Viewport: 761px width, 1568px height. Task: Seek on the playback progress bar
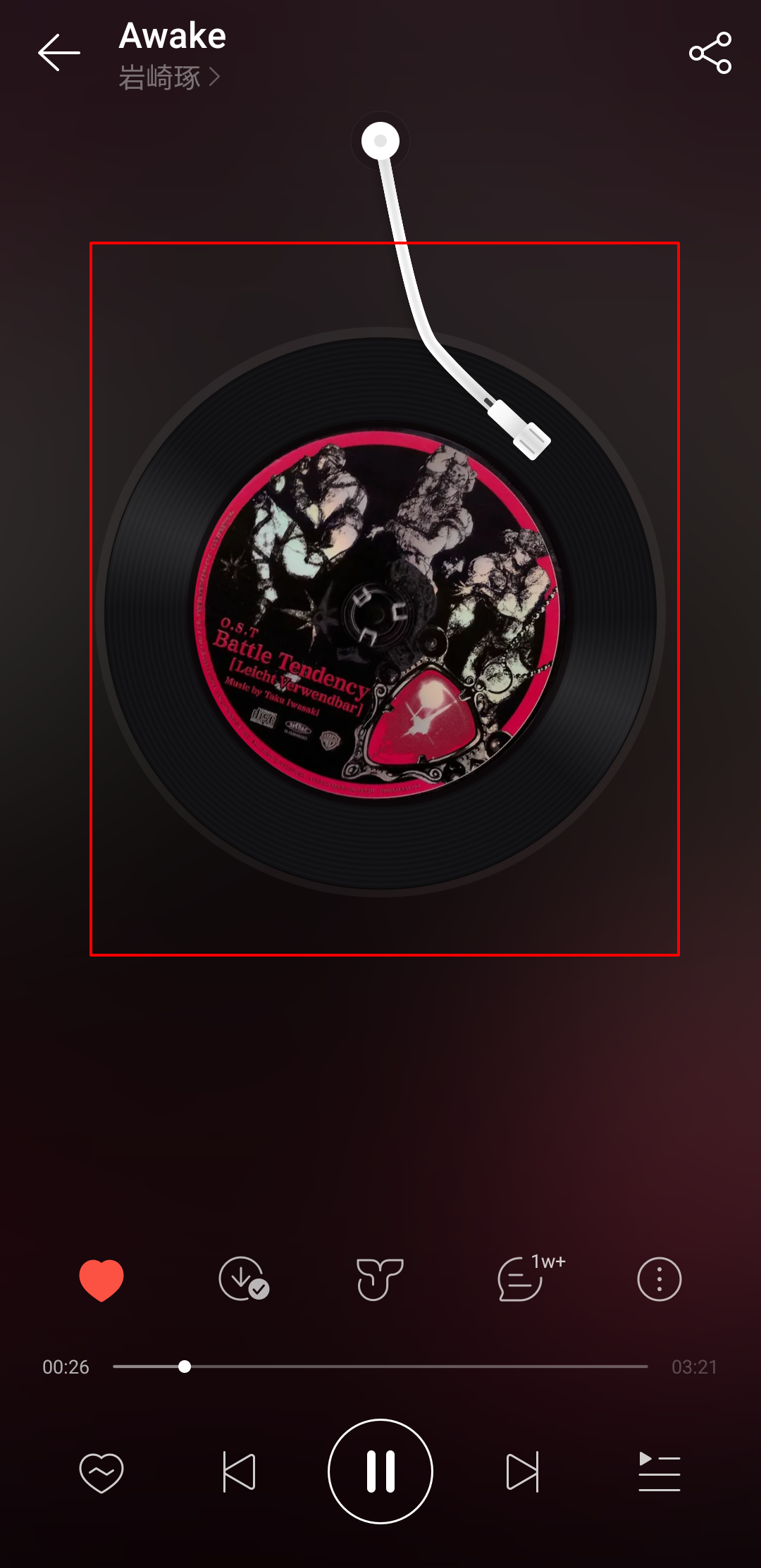pos(380,1367)
